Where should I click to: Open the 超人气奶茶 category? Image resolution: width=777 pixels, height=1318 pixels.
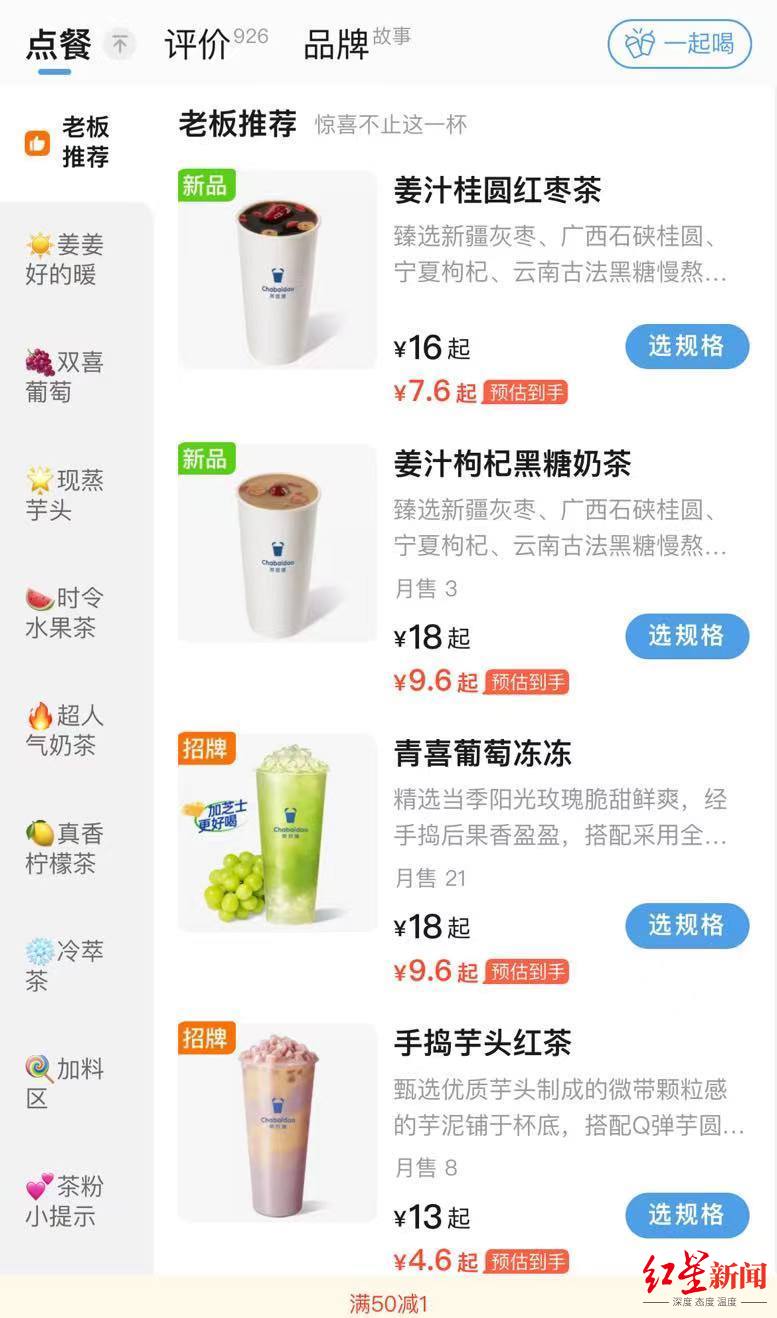[66, 730]
